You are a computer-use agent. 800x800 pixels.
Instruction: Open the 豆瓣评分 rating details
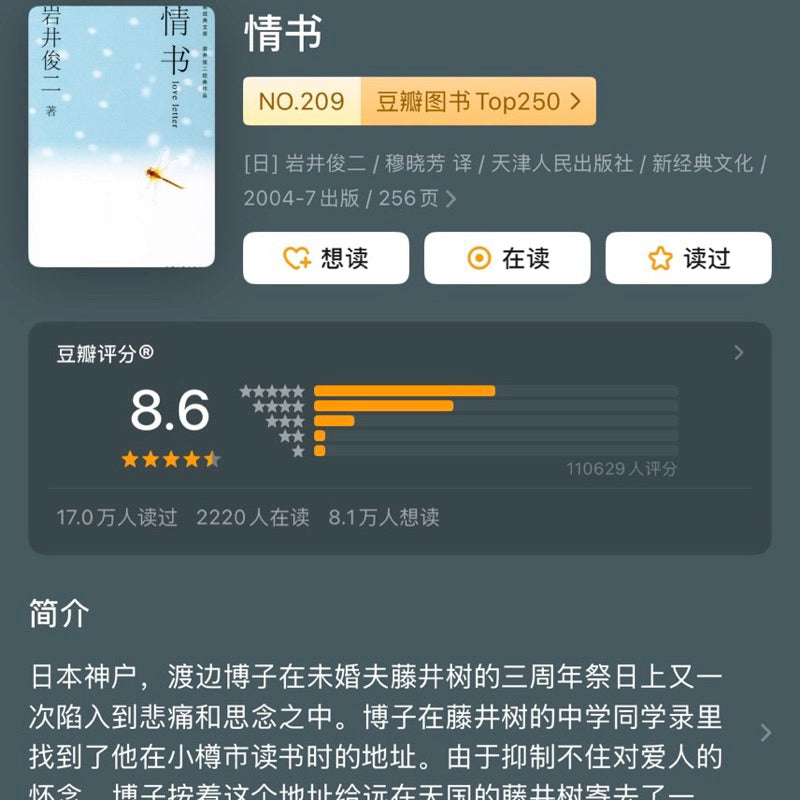[x=739, y=352]
